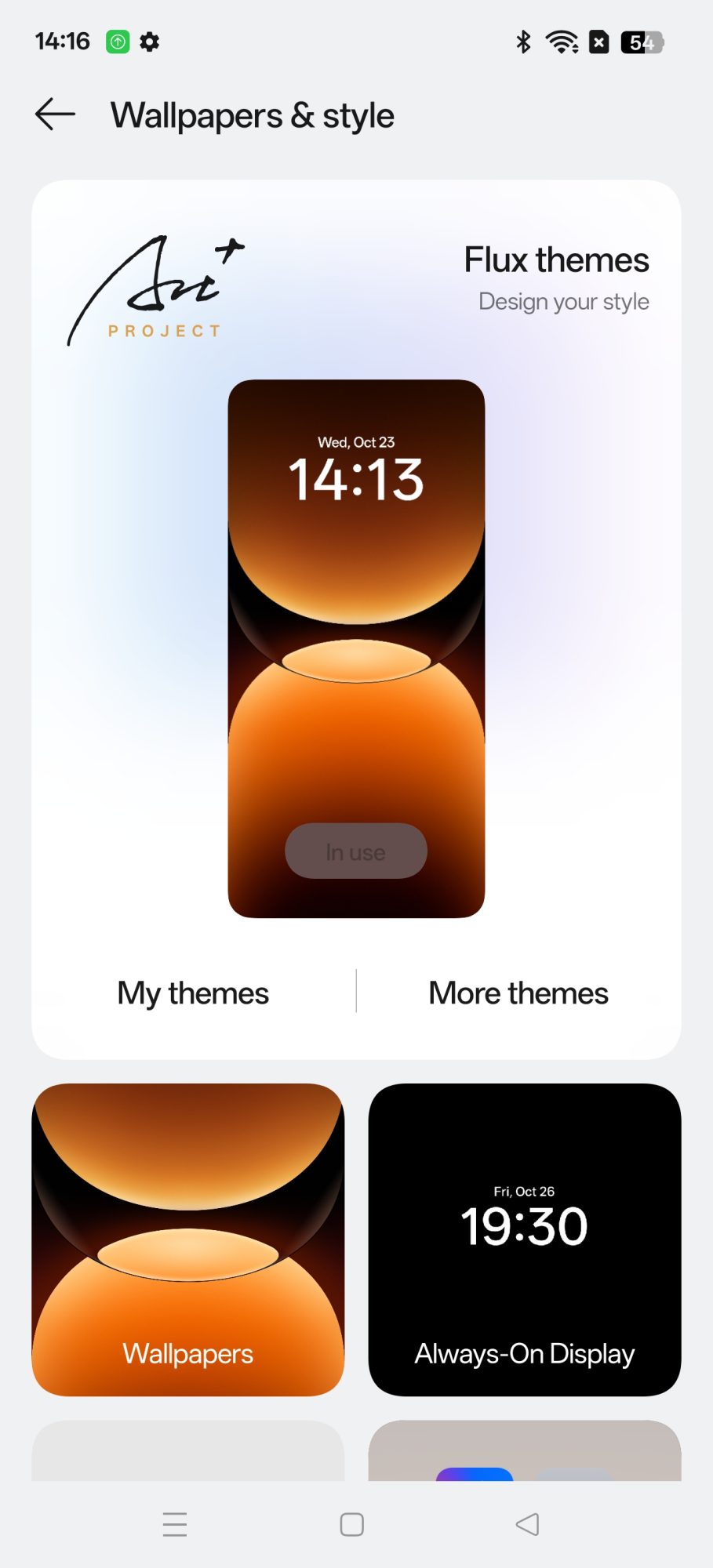Open My themes
The width and height of the screenshot is (713, 1568).
193,993
